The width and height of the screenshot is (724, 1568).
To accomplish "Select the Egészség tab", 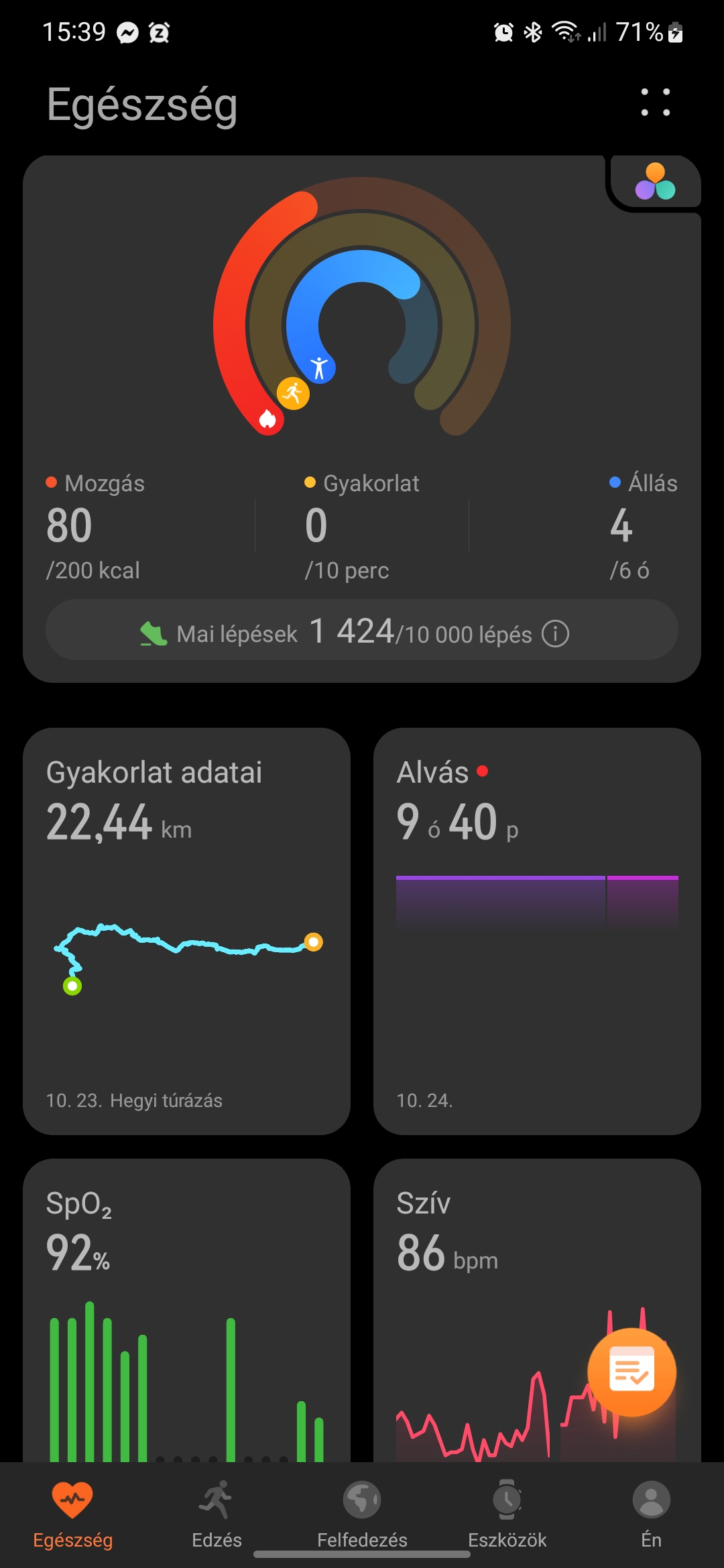I will point(72,1514).
